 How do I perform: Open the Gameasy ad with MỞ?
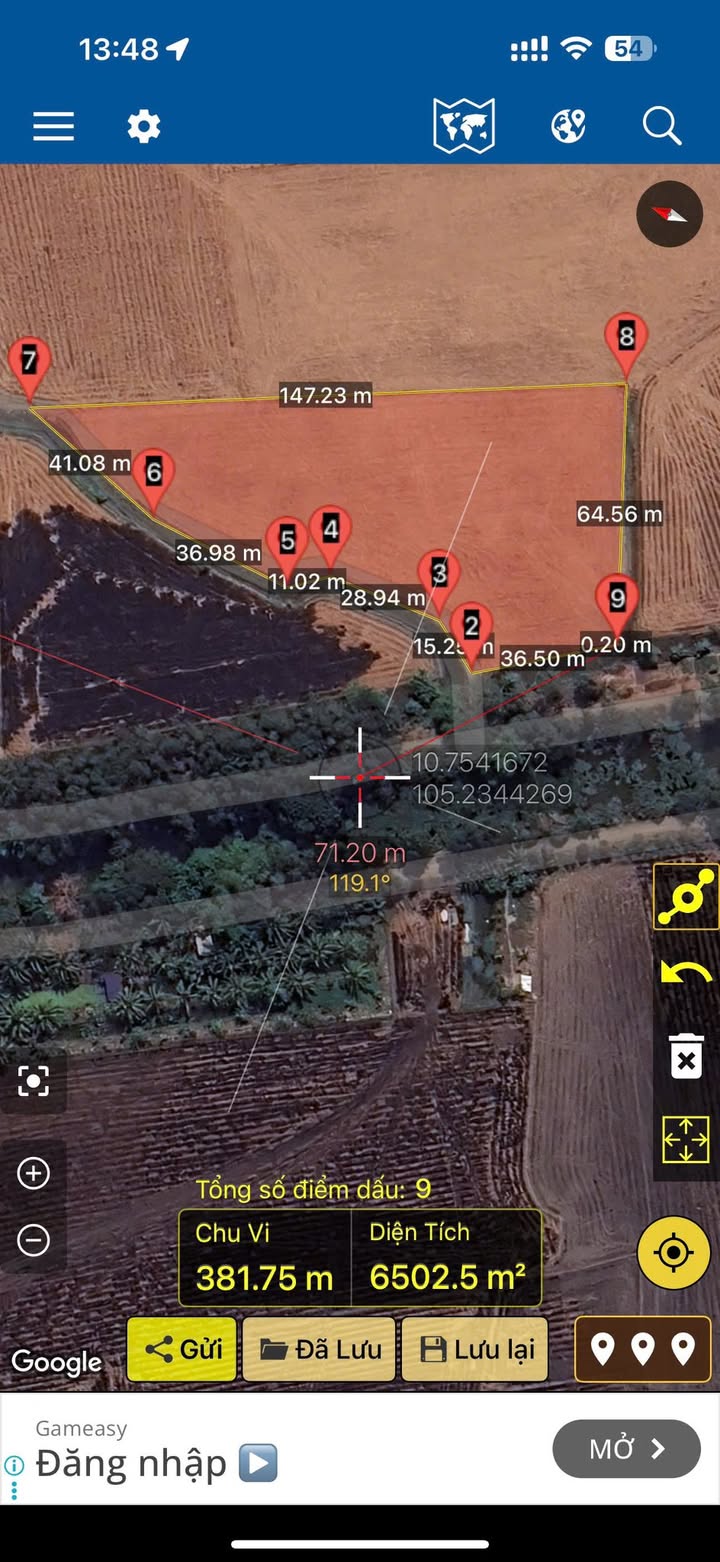[627, 1448]
